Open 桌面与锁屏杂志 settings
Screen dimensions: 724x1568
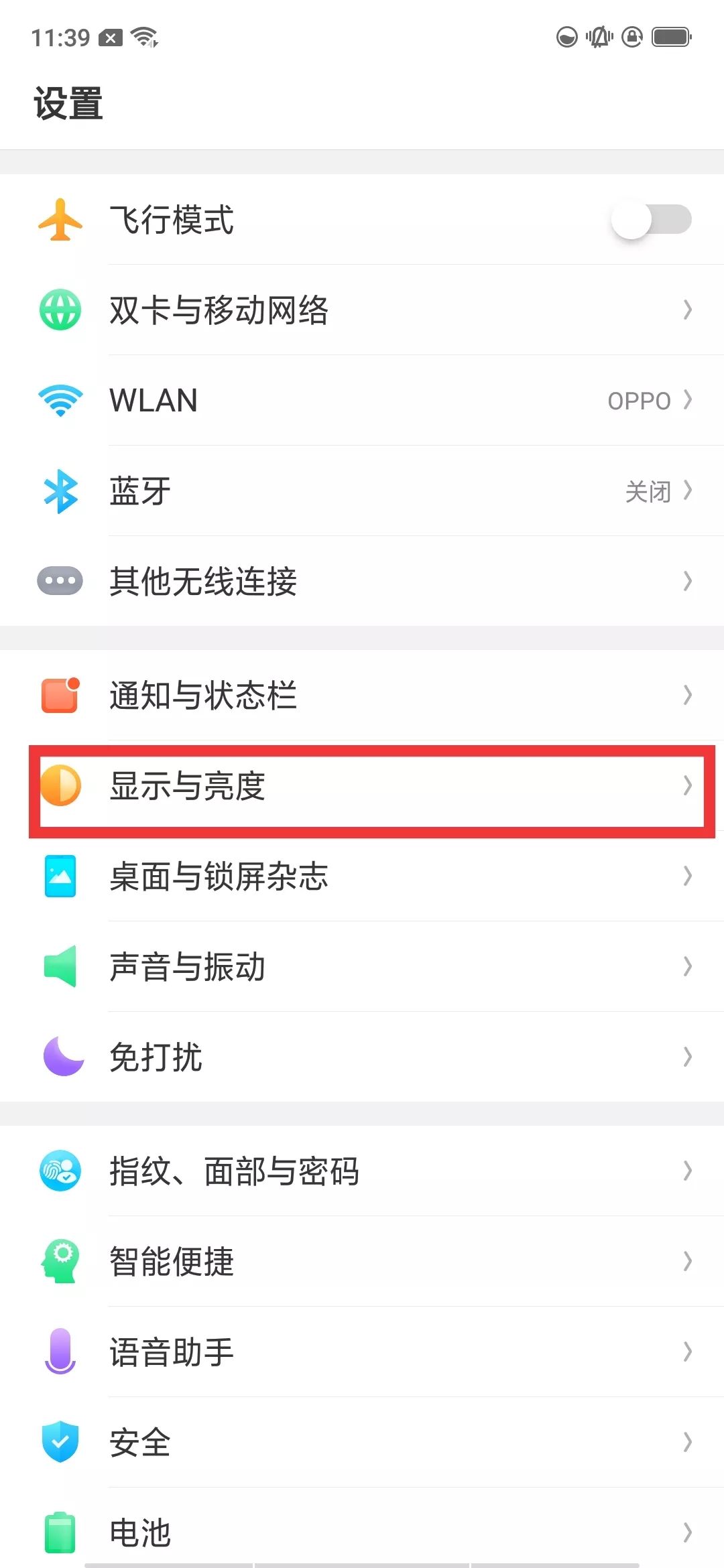click(x=362, y=876)
